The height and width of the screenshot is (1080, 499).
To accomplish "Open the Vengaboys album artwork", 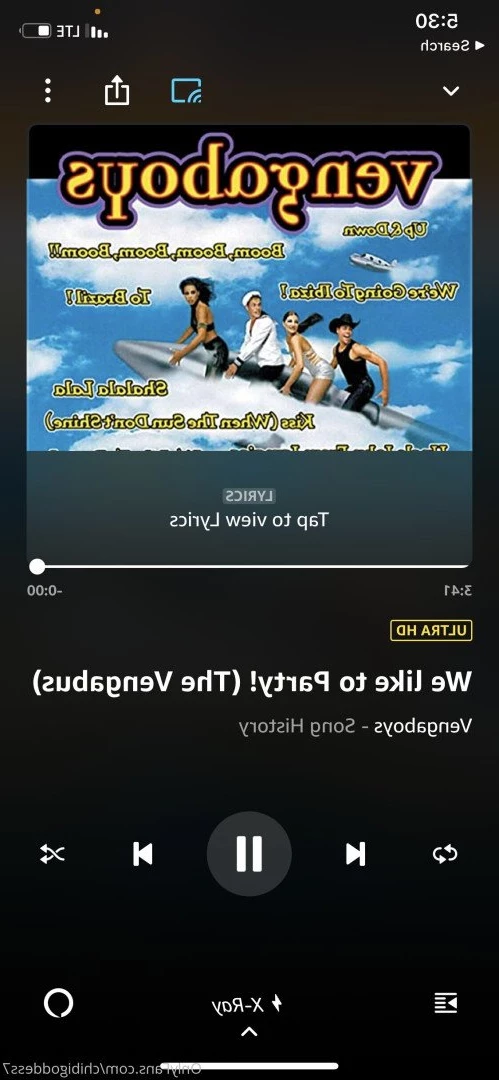I will (x=249, y=288).
